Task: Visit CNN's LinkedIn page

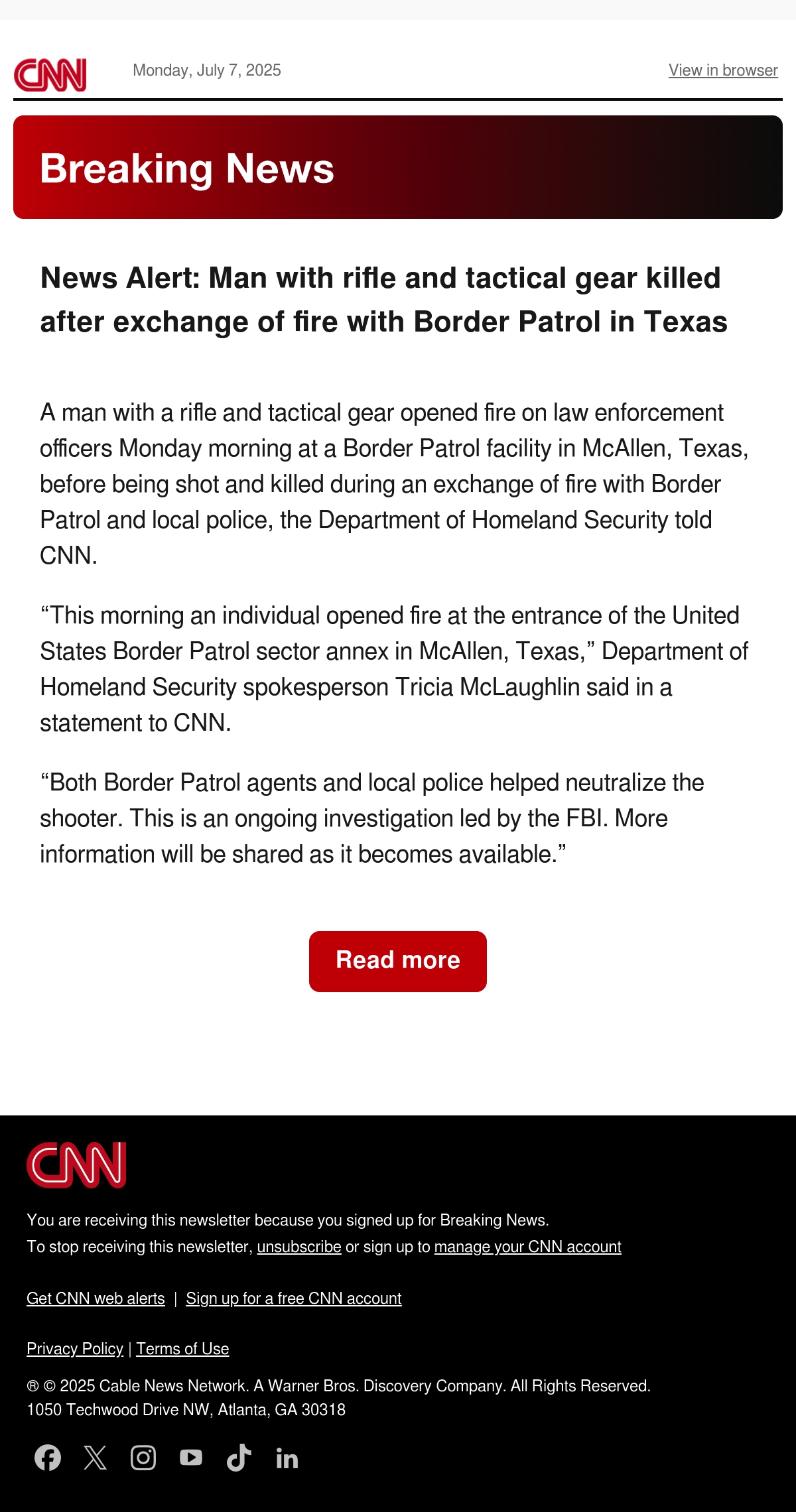Action: 287,1458
